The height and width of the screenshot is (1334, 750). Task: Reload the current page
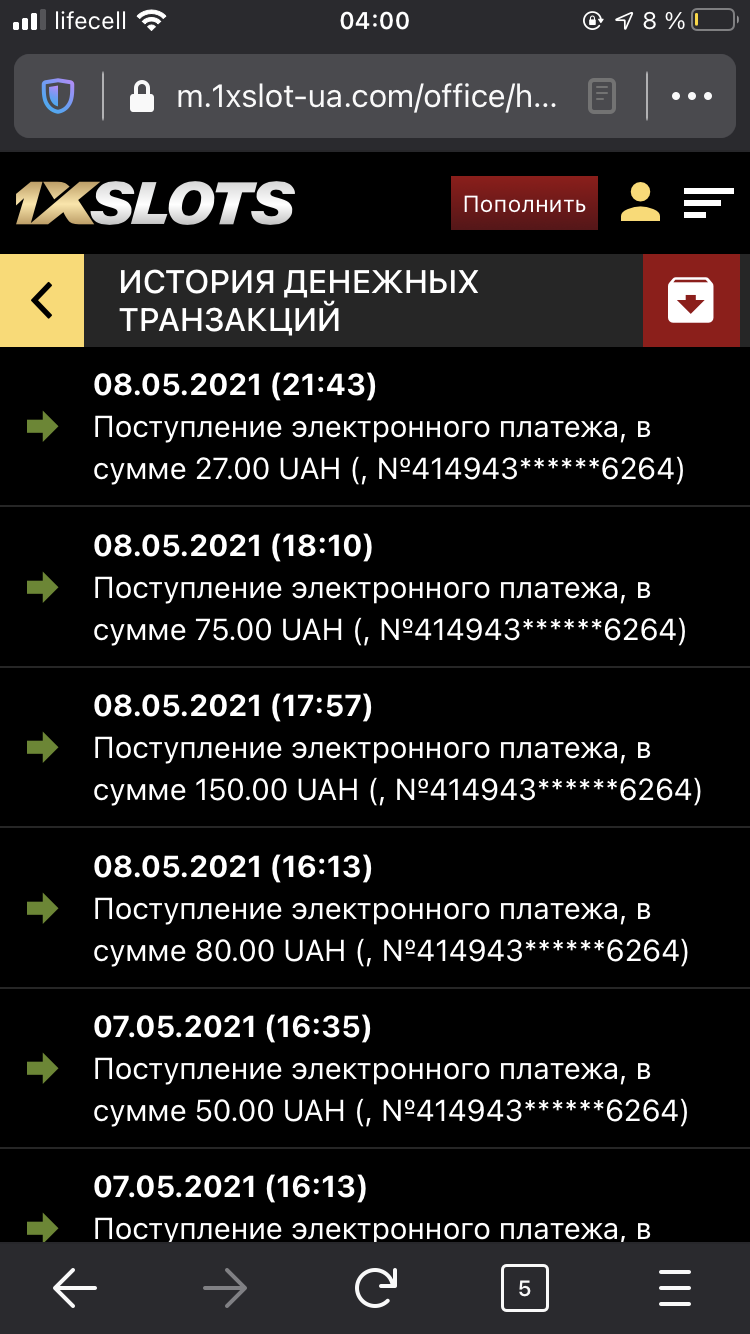[375, 1288]
